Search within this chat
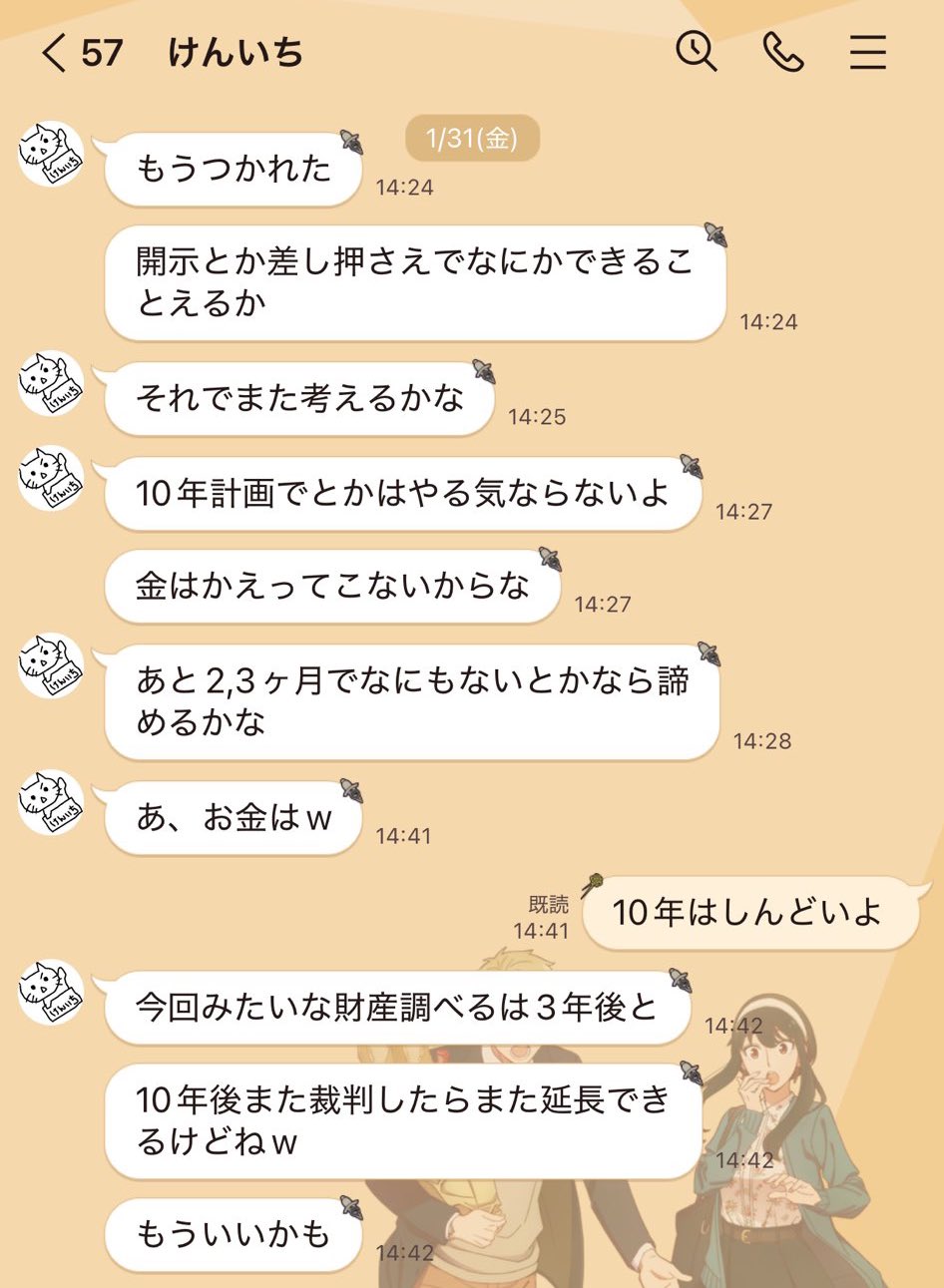 pyautogui.click(x=697, y=51)
